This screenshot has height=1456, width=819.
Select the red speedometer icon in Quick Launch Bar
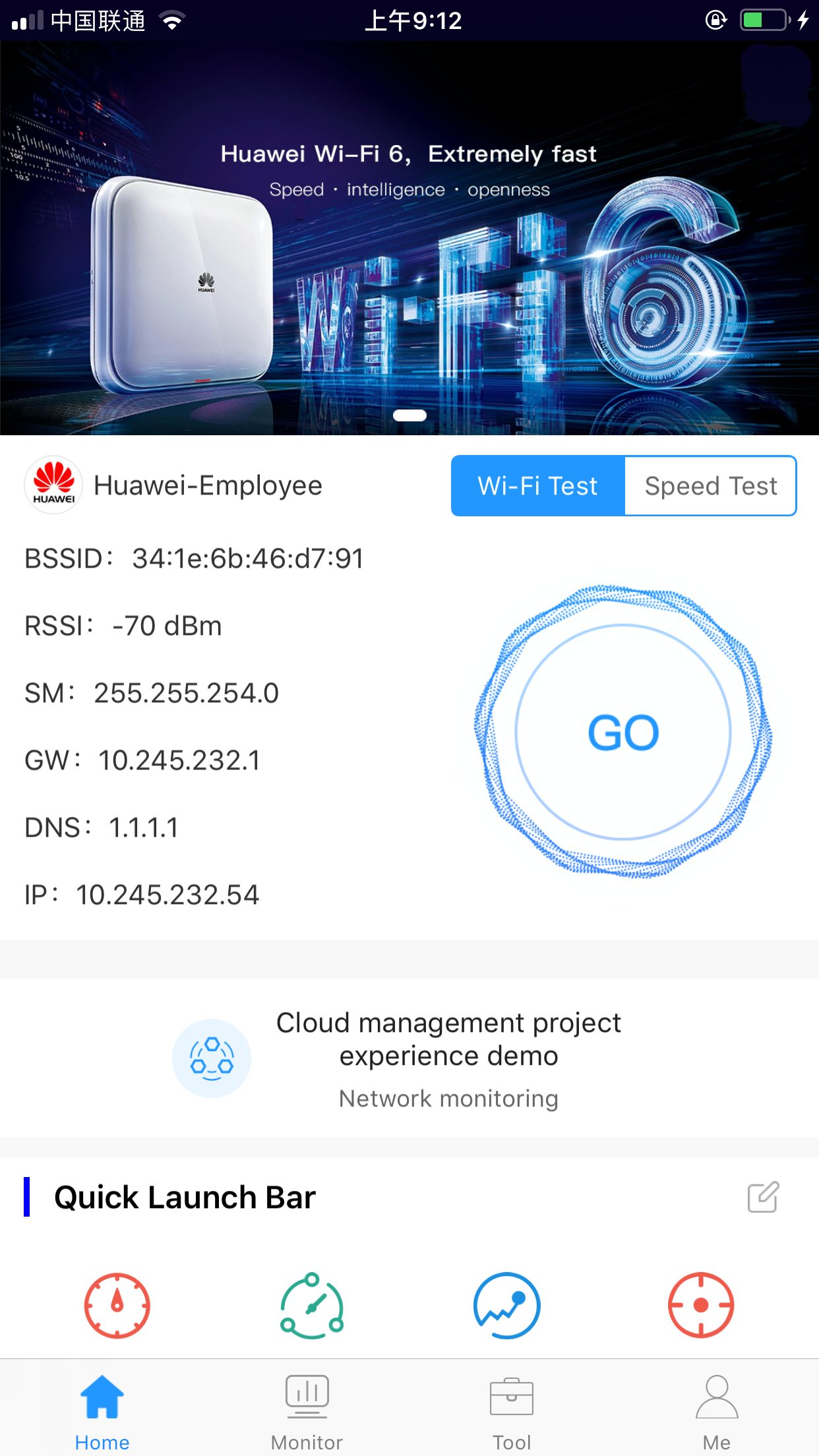117,1304
